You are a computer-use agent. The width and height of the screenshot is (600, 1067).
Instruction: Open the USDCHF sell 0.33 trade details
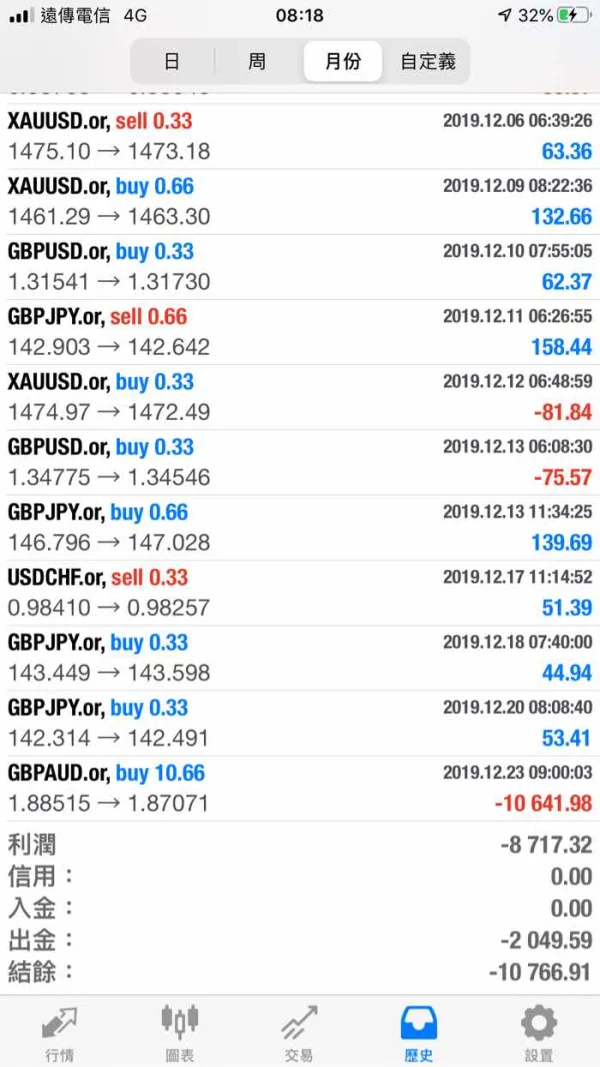(x=300, y=593)
